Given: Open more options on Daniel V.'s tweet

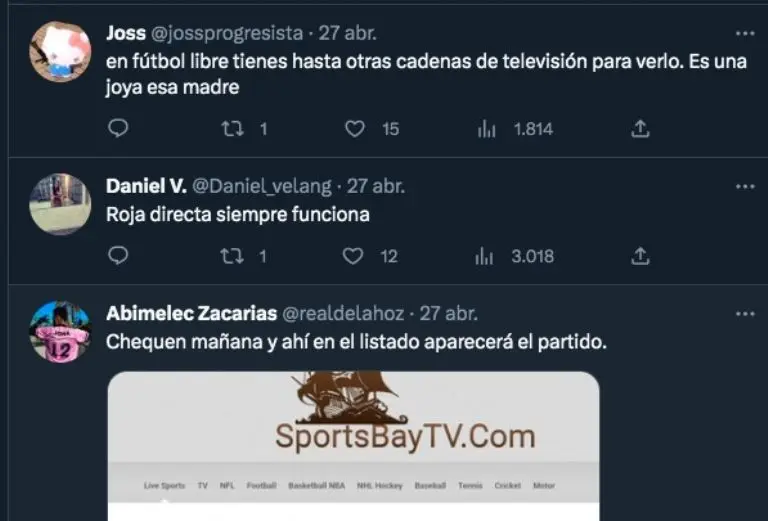Looking at the screenshot, I should 745,186.
